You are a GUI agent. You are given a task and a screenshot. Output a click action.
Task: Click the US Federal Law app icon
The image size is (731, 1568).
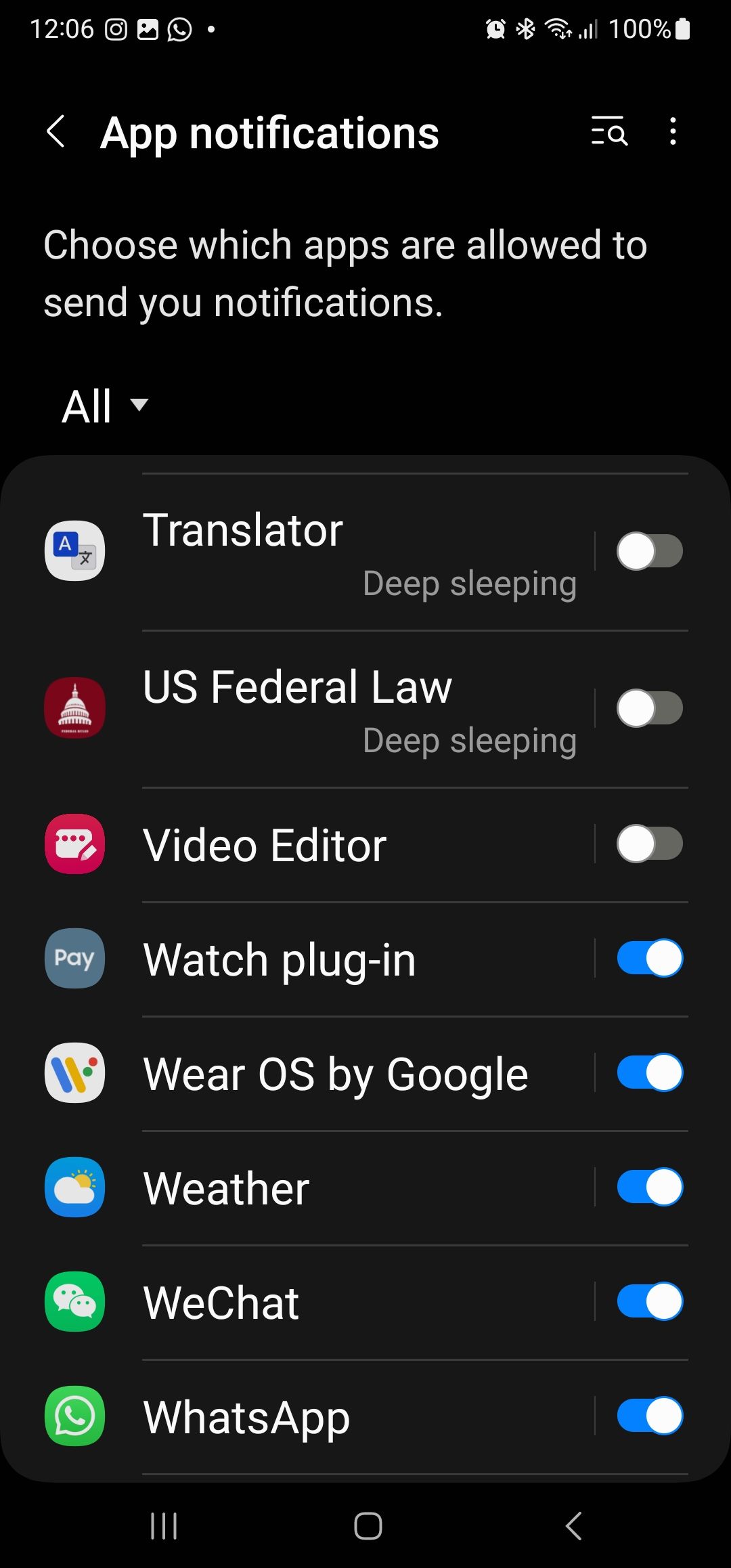click(74, 708)
